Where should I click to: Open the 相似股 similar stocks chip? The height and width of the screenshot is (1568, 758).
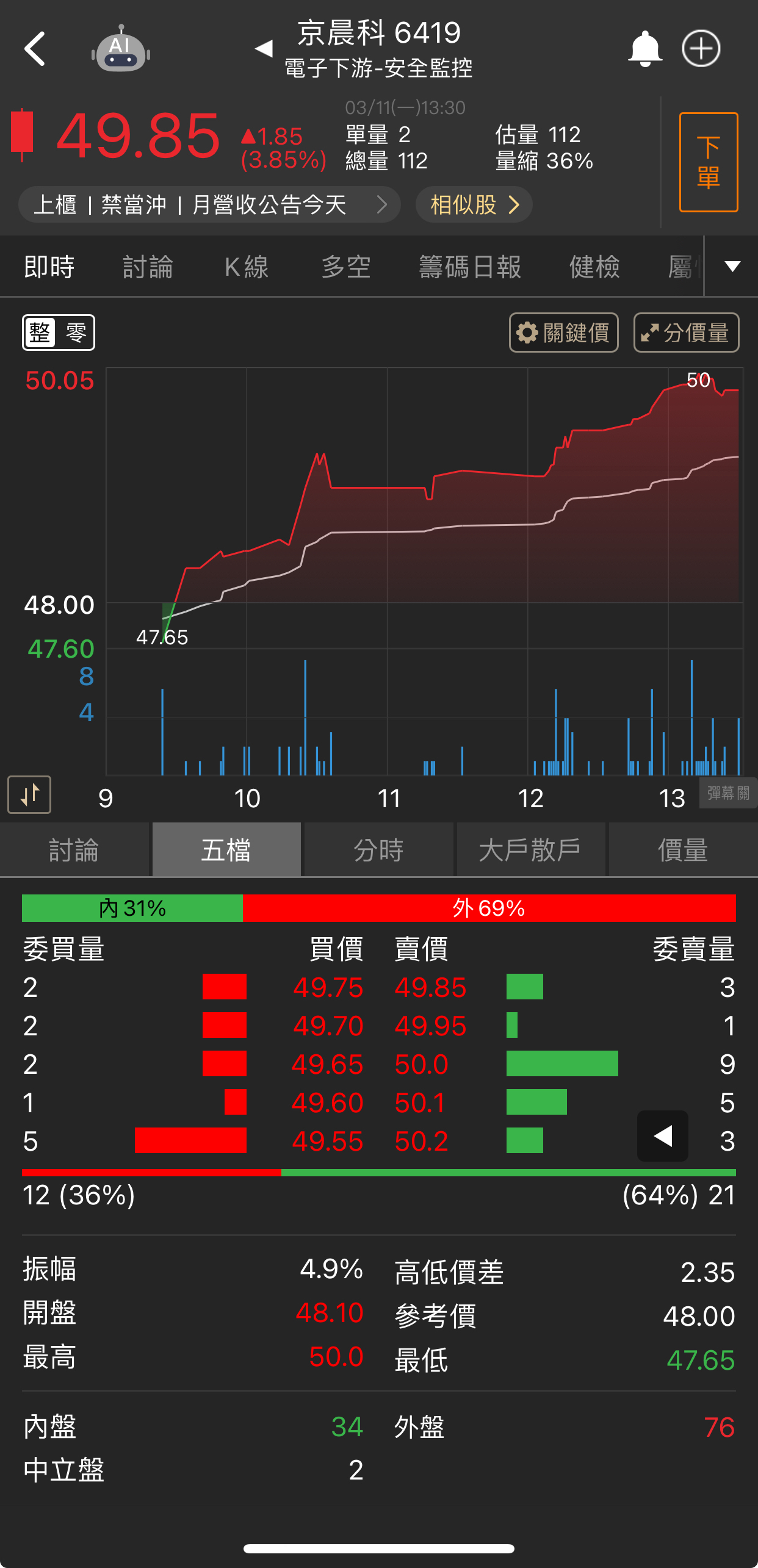474,205
